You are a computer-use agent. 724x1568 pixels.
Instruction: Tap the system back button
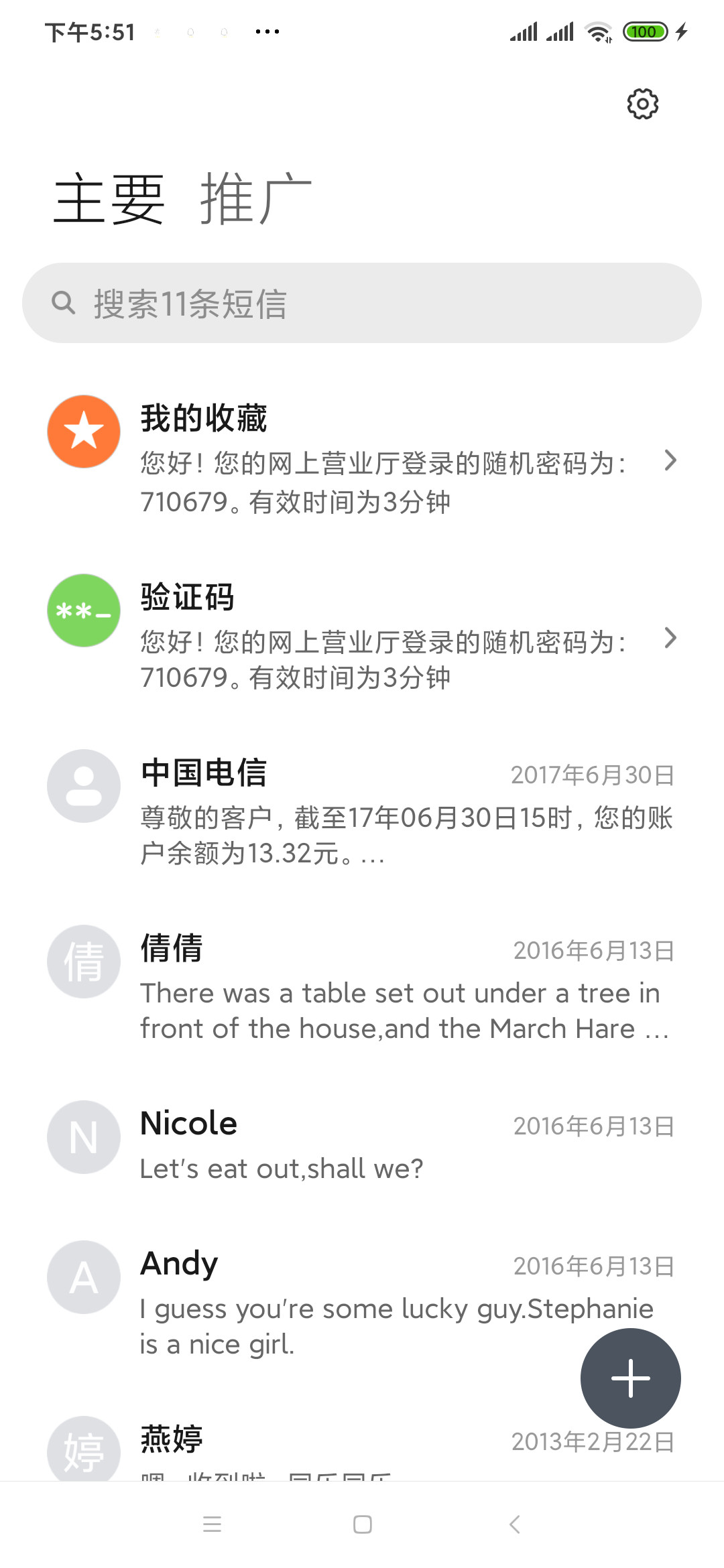click(514, 1524)
